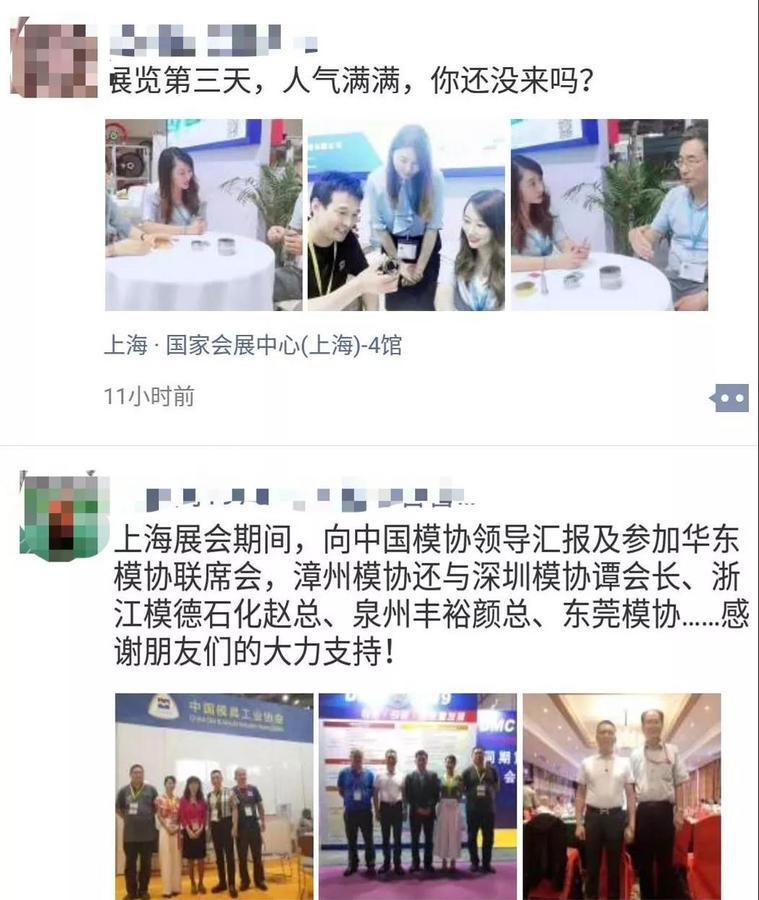The height and width of the screenshot is (900, 759).
Task: Open profile name above the 展览第三天 post
Action: 210,42
